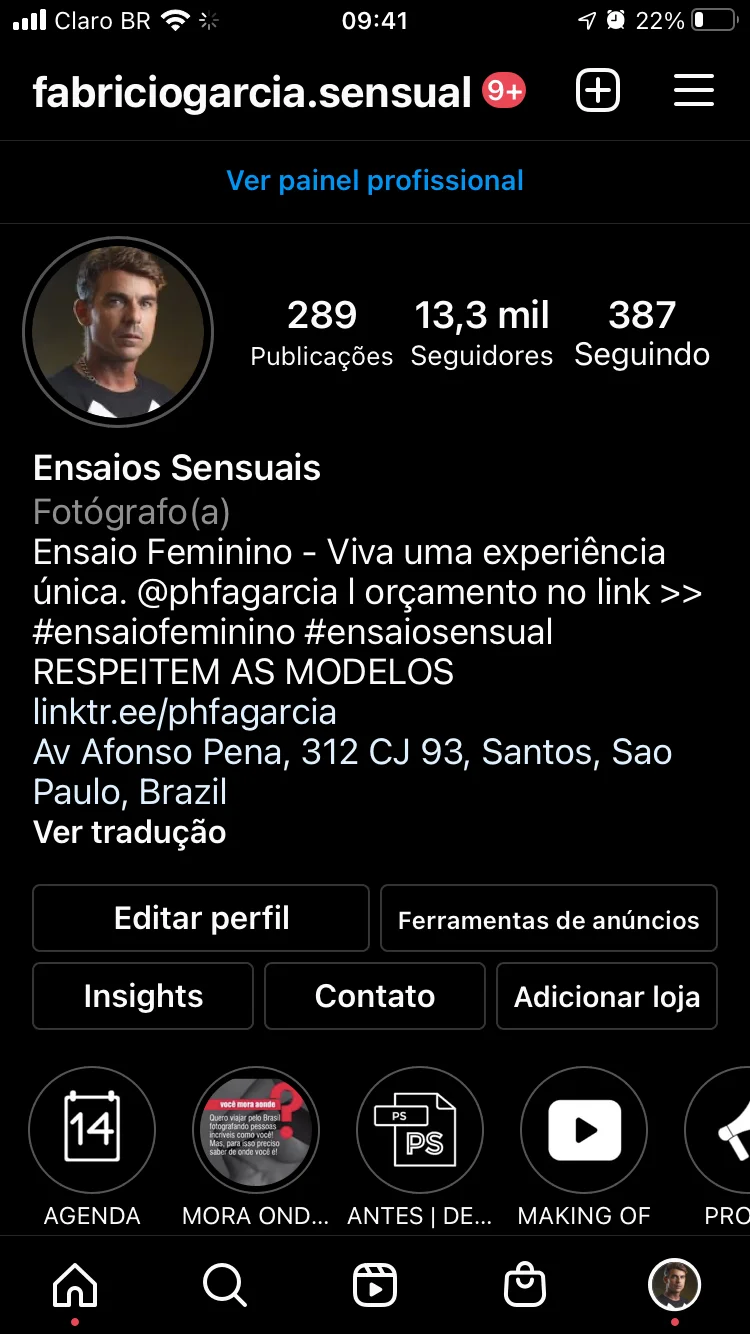750x1334 pixels.
Task: Tap Editar perfil
Action: click(x=201, y=918)
